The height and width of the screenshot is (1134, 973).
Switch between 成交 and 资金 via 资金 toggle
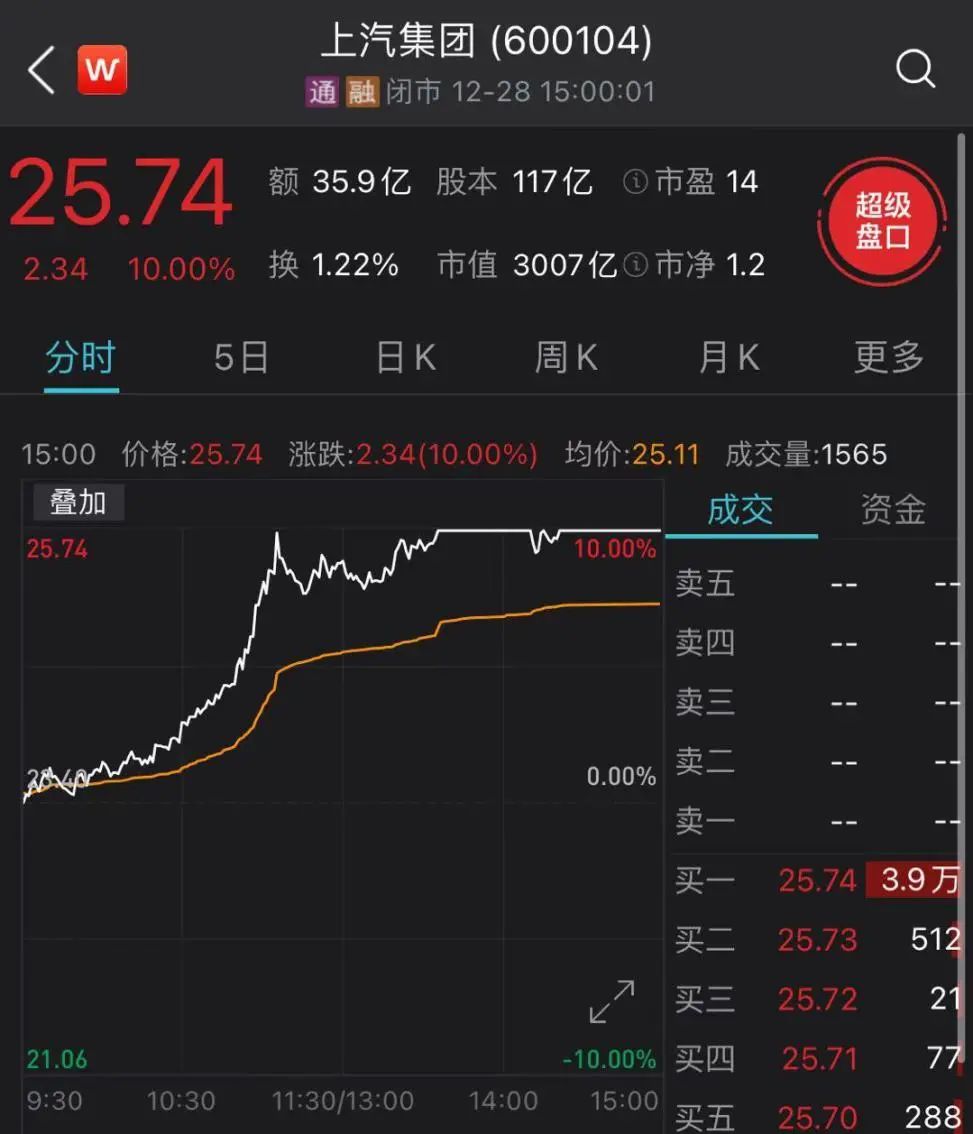[x=891, y=509]
